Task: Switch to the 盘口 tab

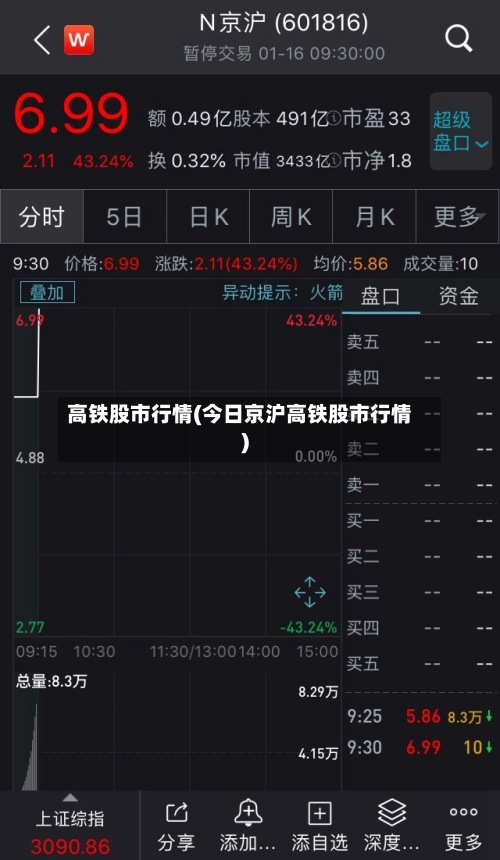Action: (x=380, y=296)
